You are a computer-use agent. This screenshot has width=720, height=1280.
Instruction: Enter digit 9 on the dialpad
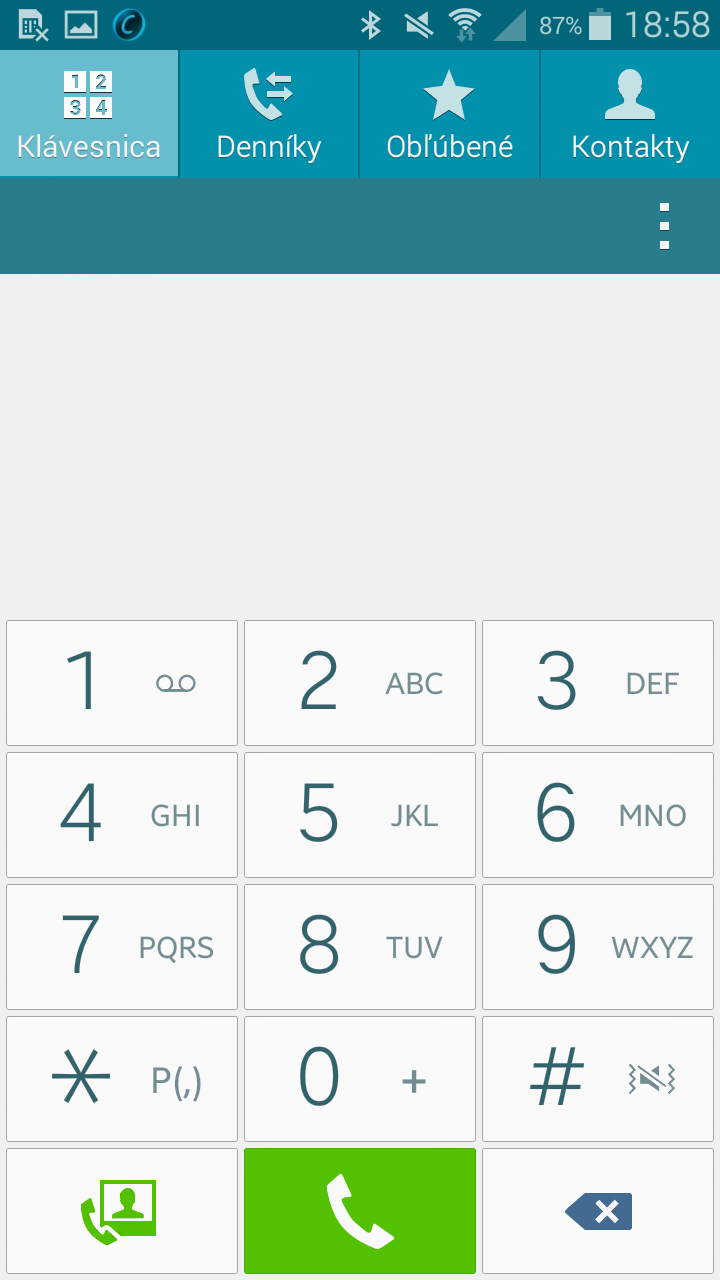coord(598,947)
